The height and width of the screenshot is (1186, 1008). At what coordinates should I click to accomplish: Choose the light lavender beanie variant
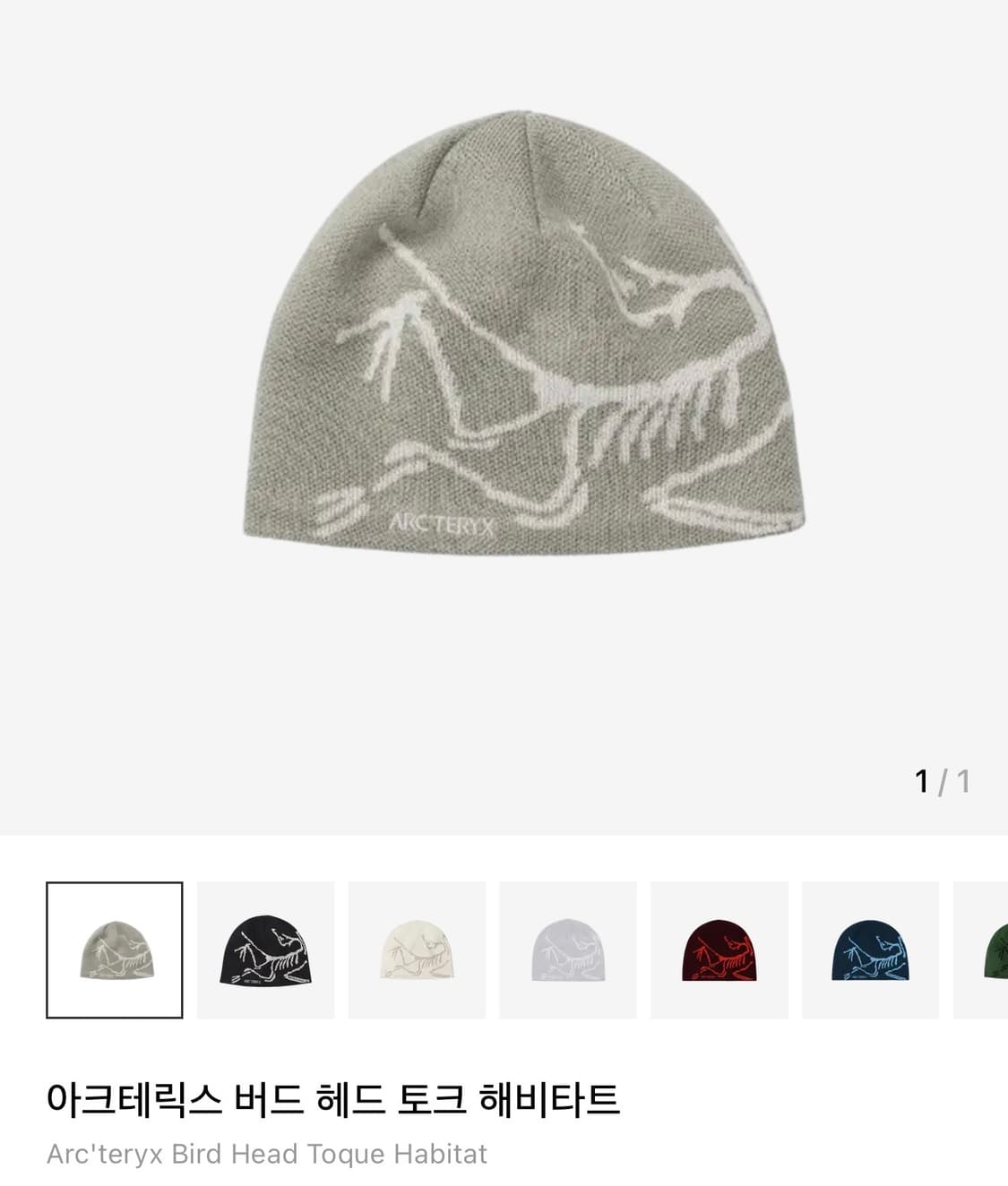click(568, 950)
